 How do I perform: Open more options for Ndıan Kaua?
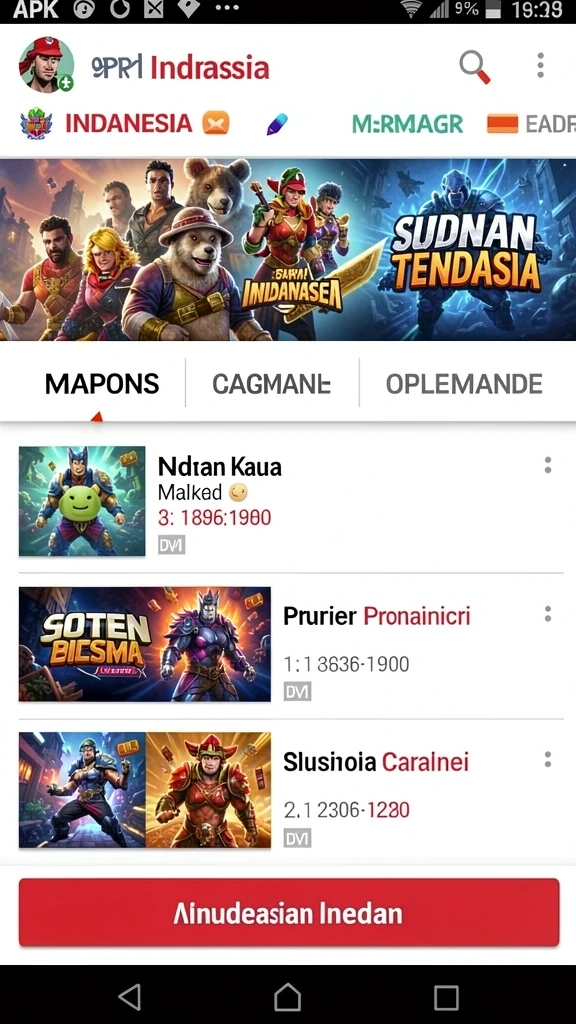(x=547, y=465)
